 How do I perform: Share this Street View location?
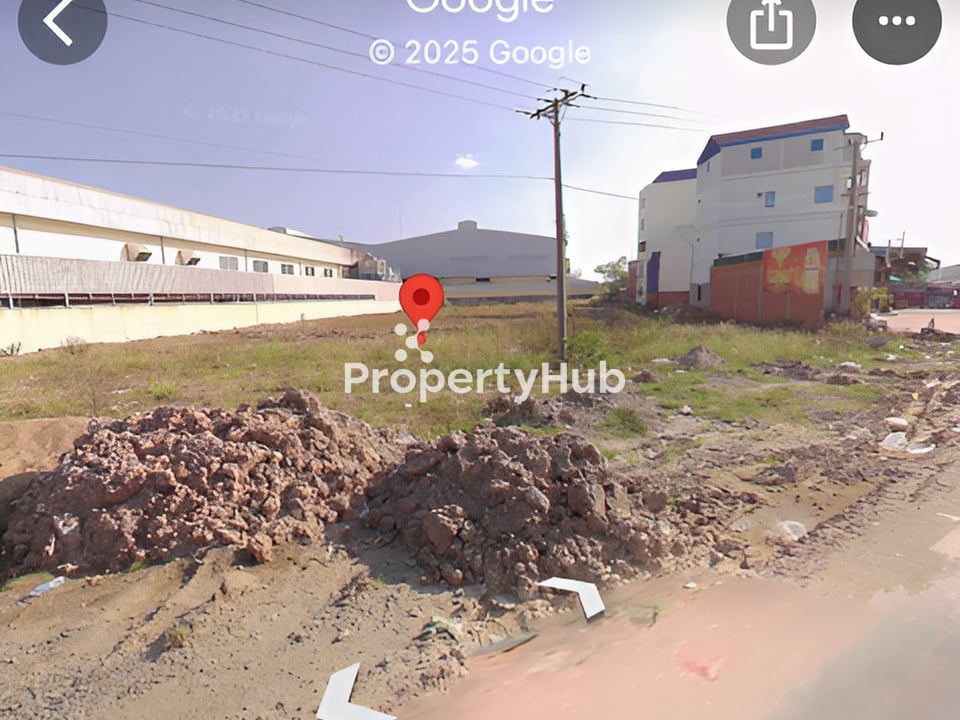coord(771,24)
